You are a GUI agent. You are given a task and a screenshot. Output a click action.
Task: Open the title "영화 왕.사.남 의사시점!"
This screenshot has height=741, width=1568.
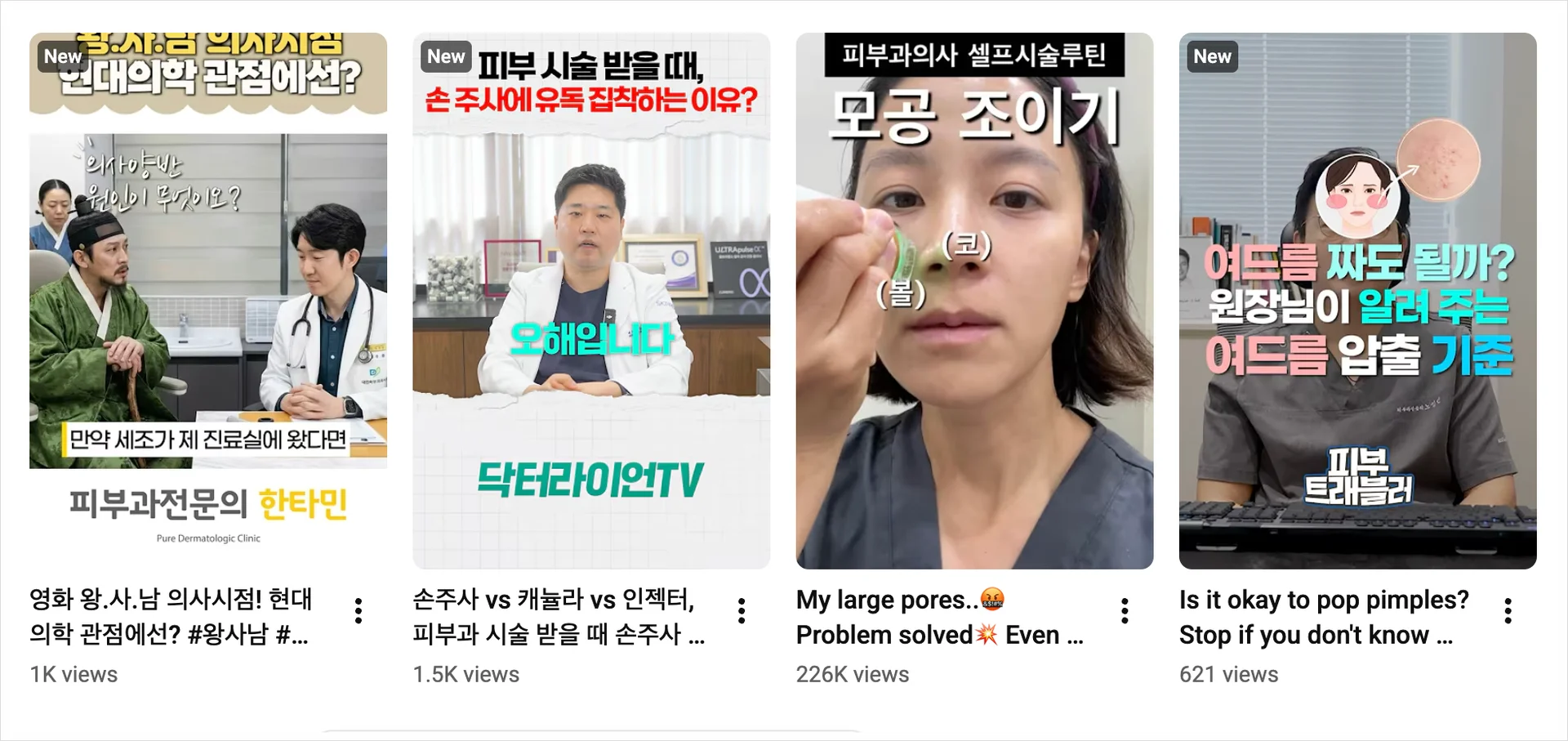point(171,617)
